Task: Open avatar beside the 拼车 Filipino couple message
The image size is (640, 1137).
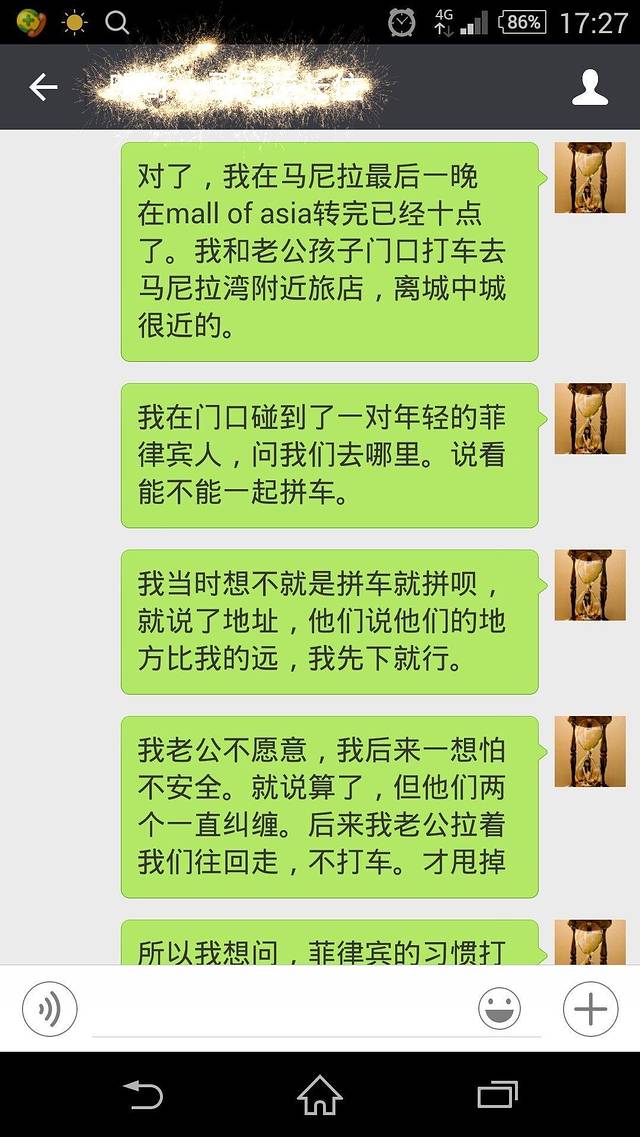Action: point(590,418)
